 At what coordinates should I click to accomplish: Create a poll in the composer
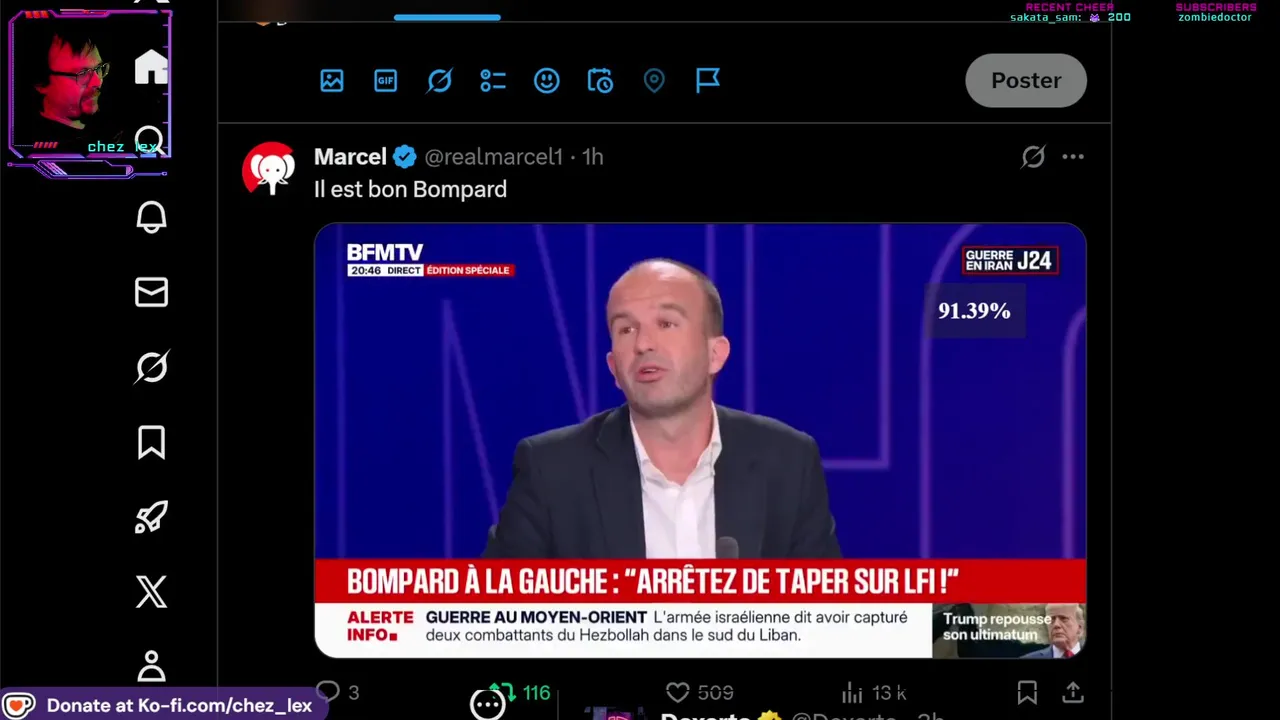493,81
